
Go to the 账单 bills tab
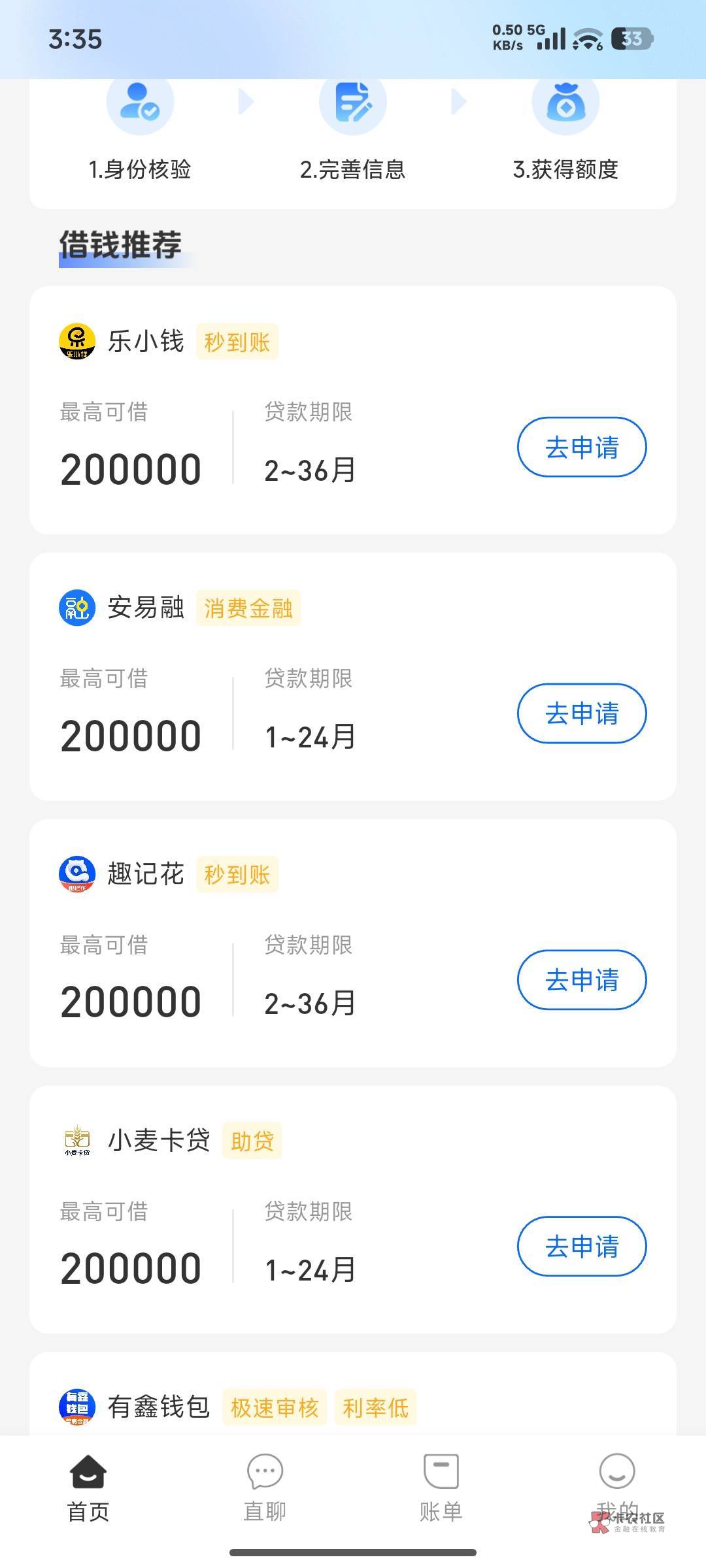(441, 1486)
